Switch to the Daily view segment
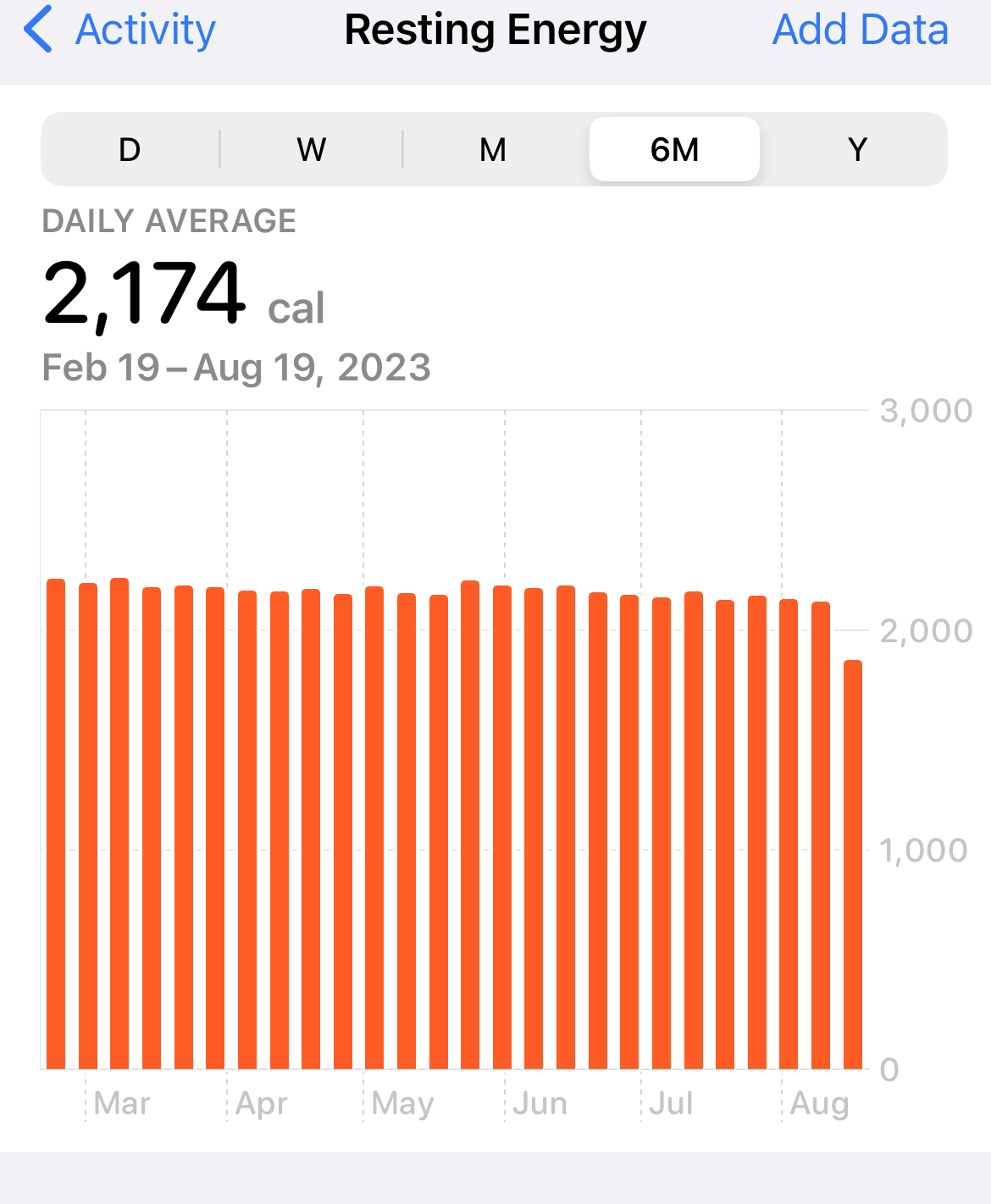 pos(129,149)
